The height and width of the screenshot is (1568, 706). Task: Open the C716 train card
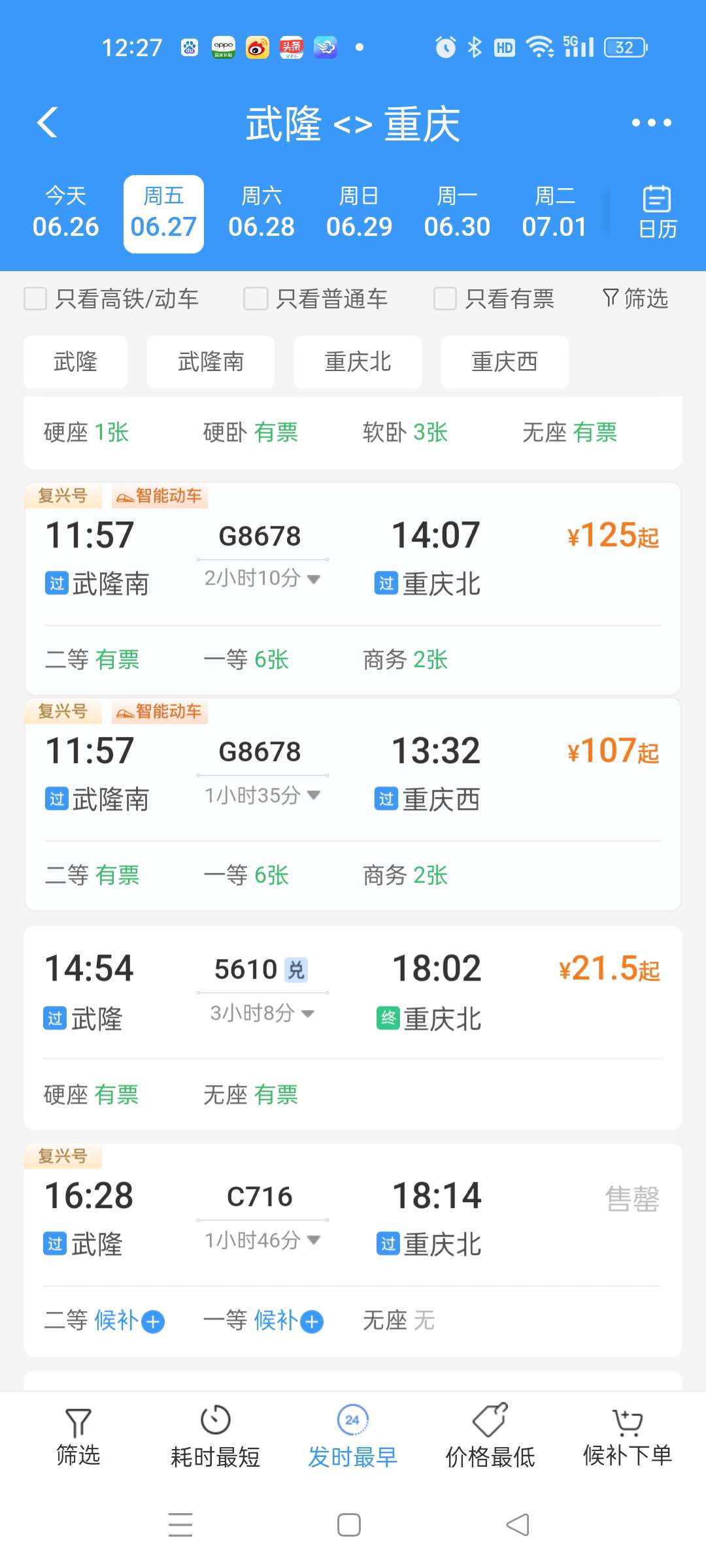pos(353,1250)
